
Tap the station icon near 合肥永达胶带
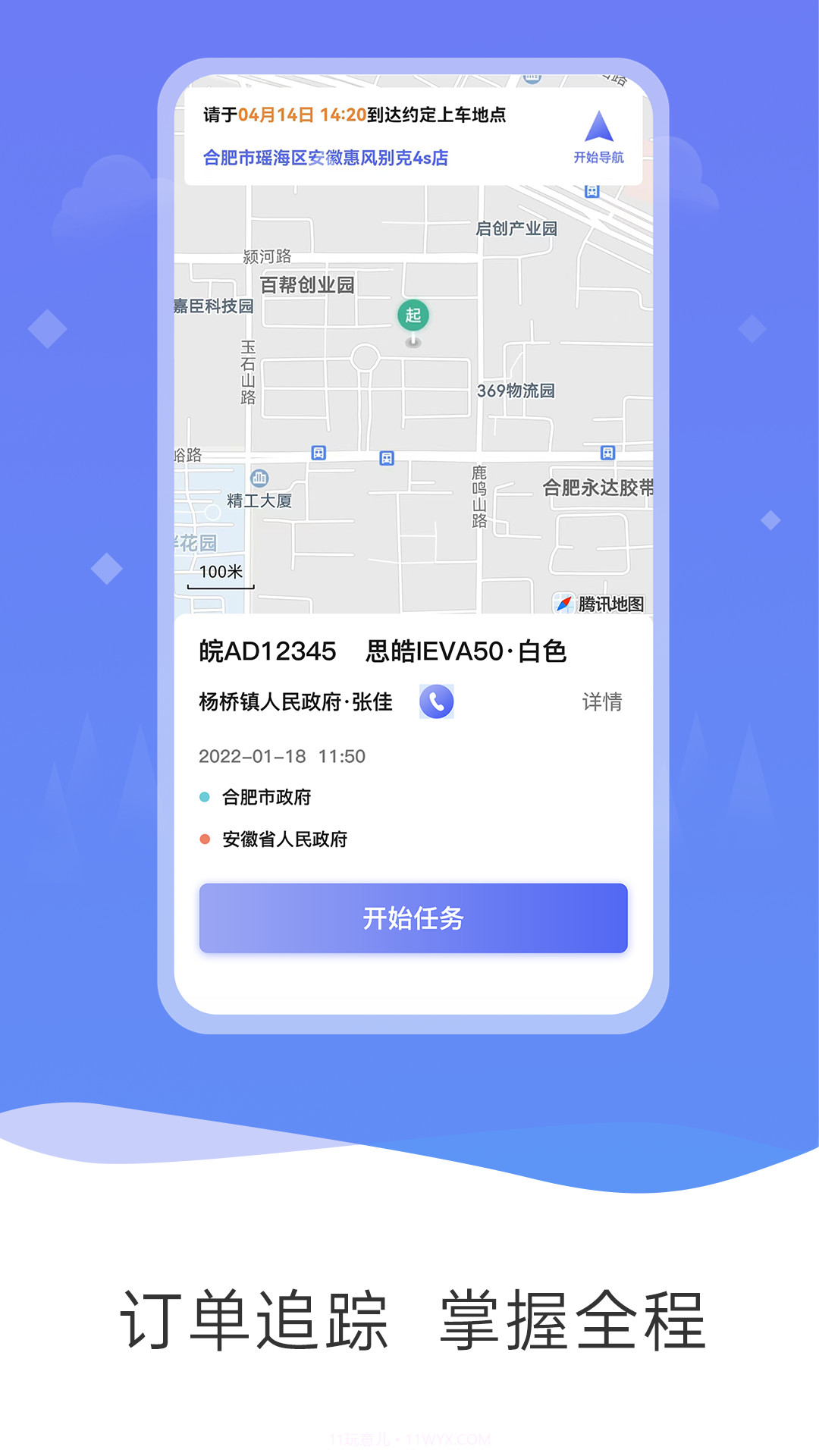(607, 453)
